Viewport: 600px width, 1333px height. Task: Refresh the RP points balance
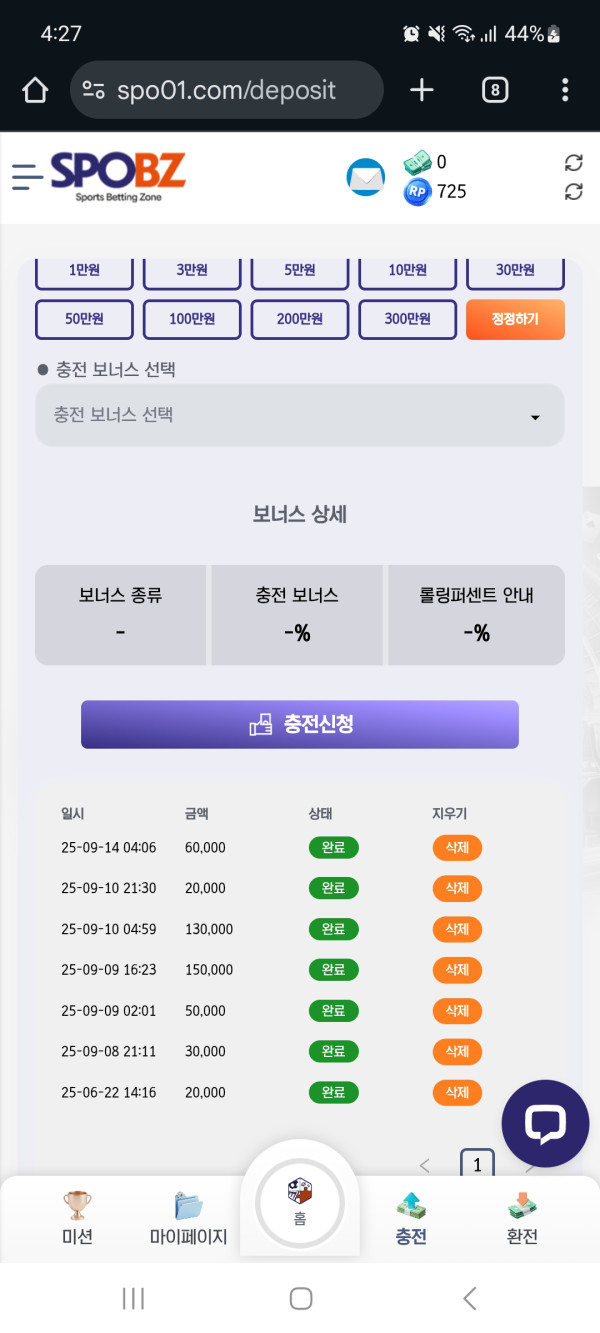573,191
